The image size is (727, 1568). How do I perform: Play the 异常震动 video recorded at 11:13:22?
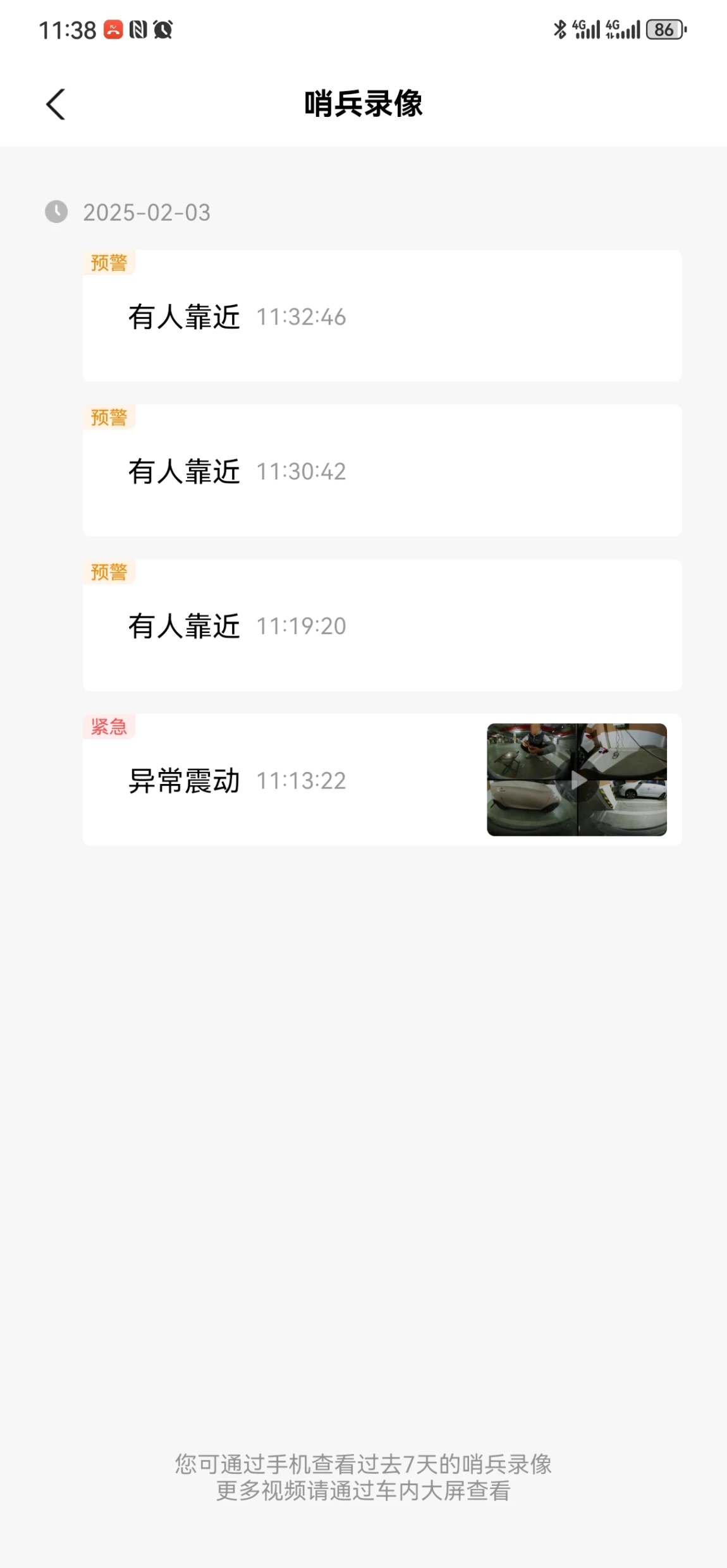tap(577, 780)
